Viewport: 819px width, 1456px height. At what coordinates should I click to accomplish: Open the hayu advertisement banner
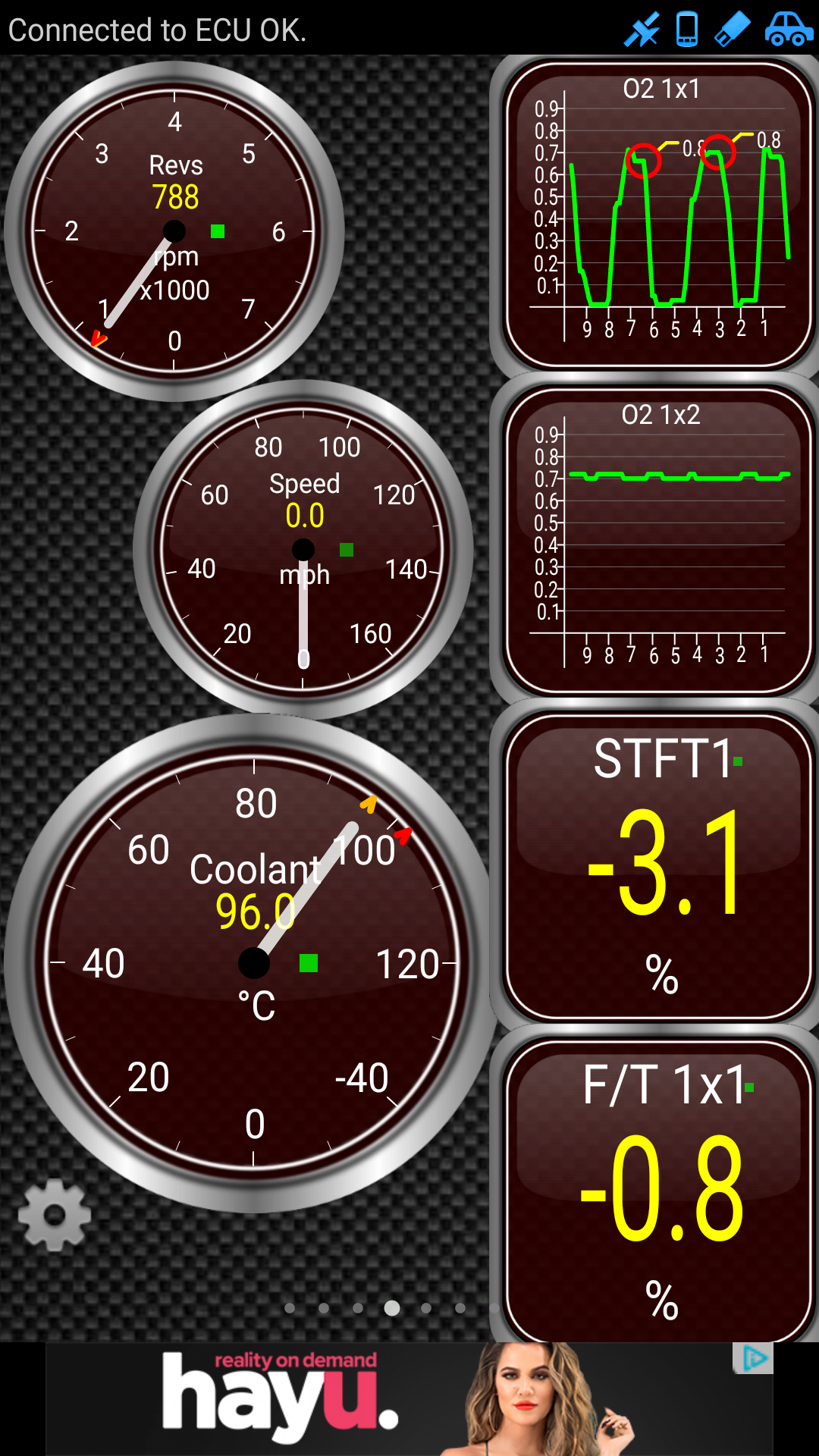coord(409,1399)
